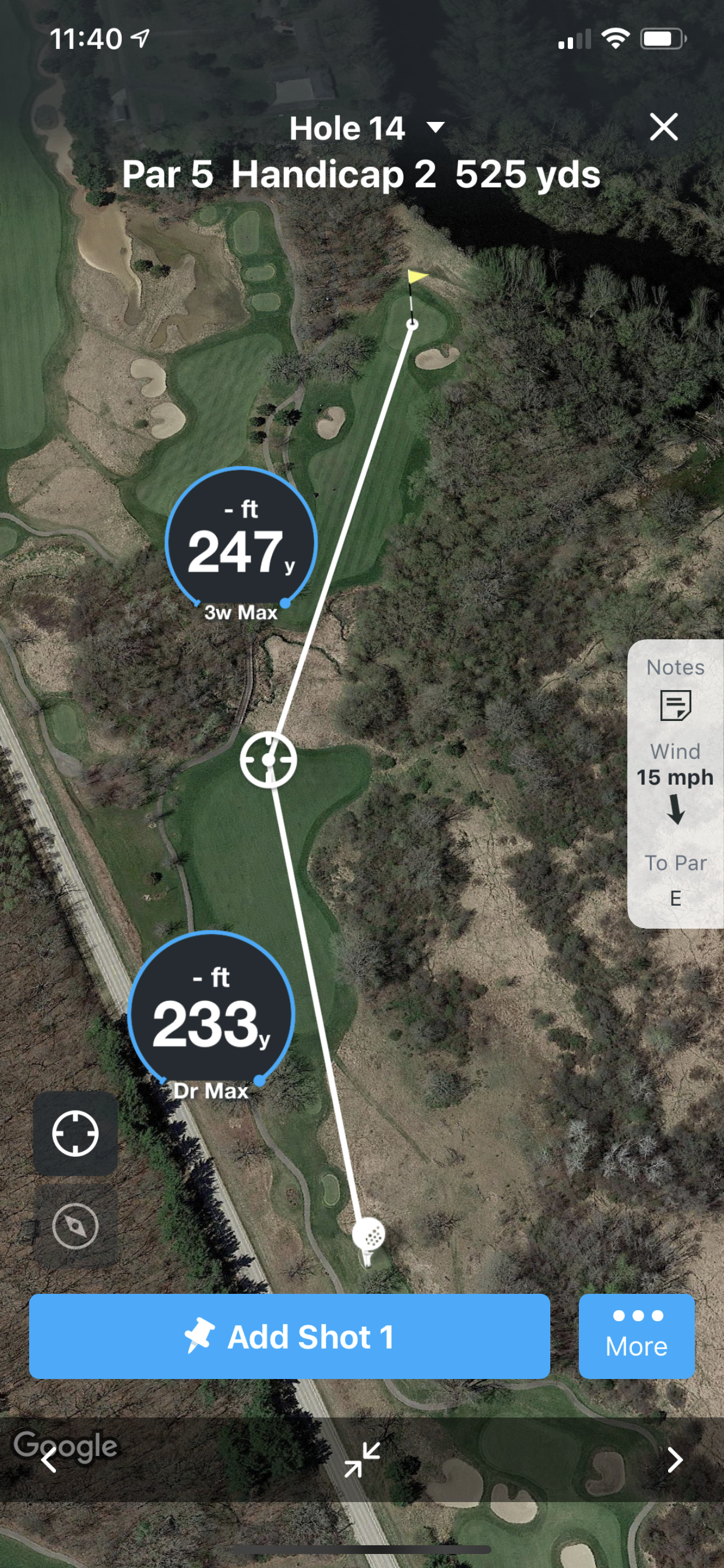Open the Notes panel
The height and width of the screenshot is (1568, 724).
tap(676, 691)
